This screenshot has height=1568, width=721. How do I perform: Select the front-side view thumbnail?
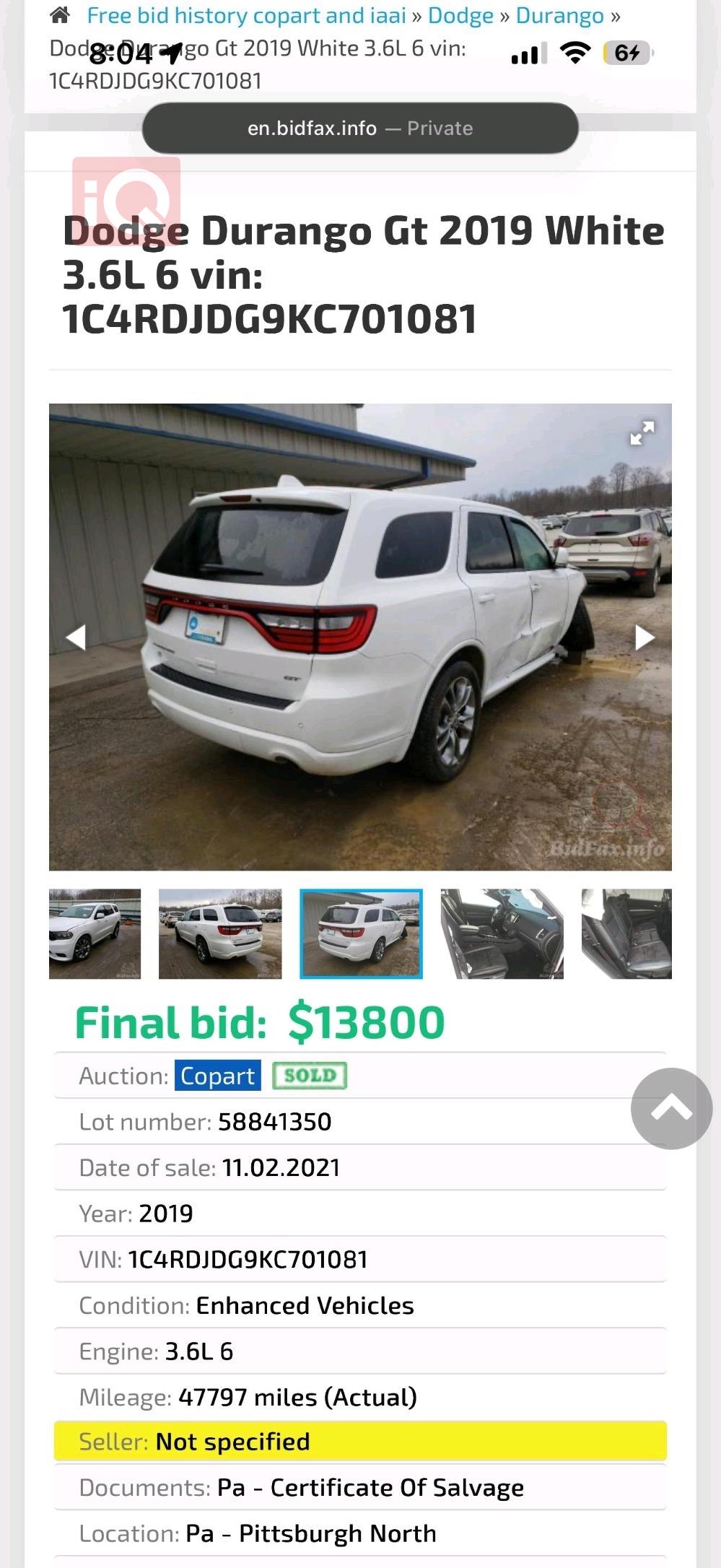[x=95, y=933]
